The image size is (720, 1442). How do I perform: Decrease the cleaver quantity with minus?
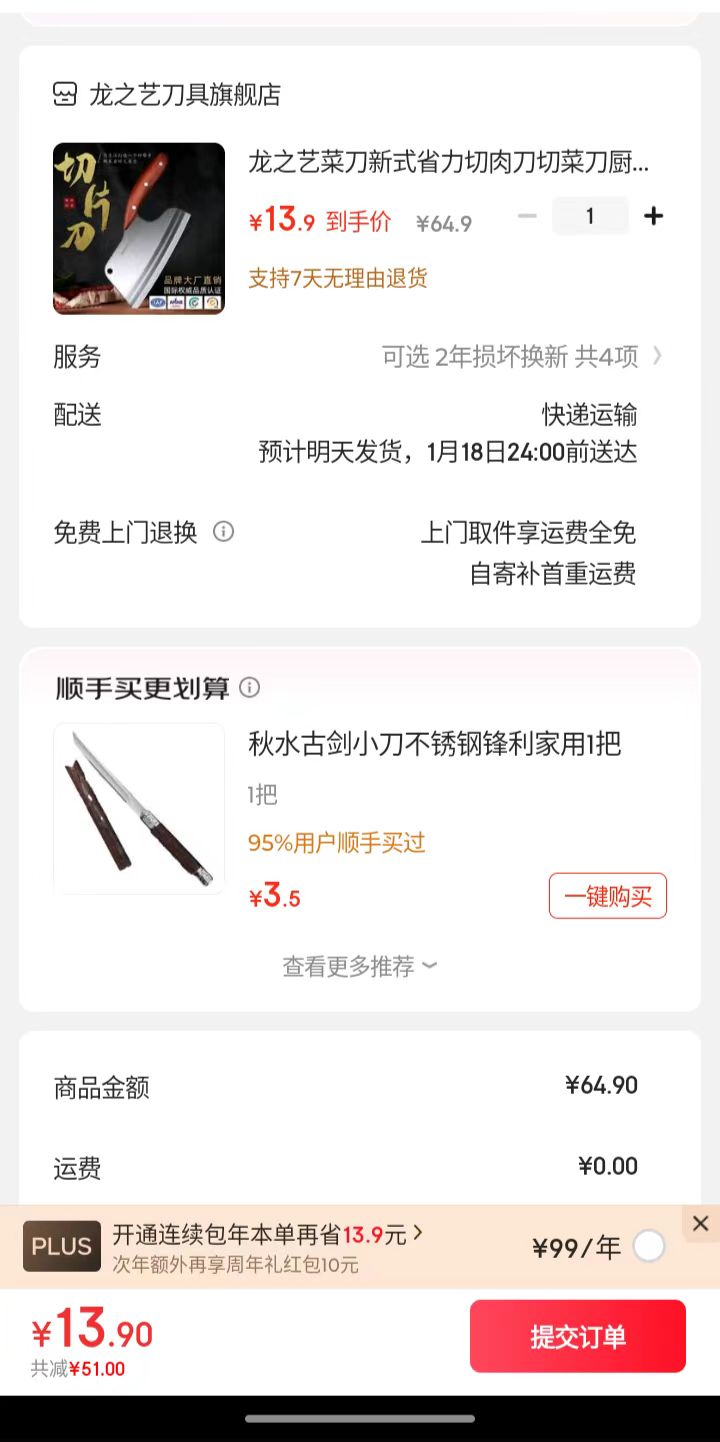[527, 216]
